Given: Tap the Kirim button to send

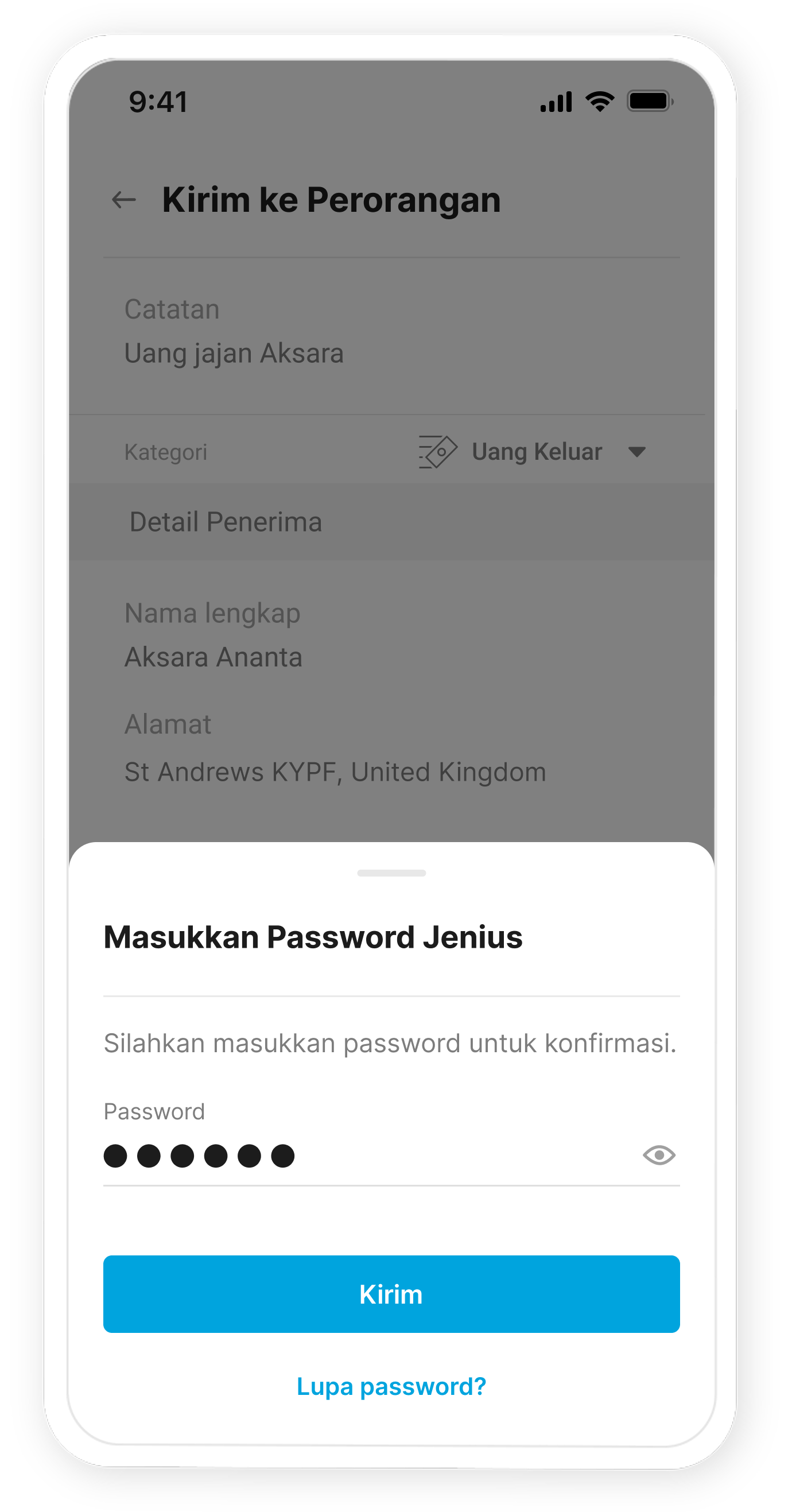Looking at the screenshot, I should [x=391, y=1294].
